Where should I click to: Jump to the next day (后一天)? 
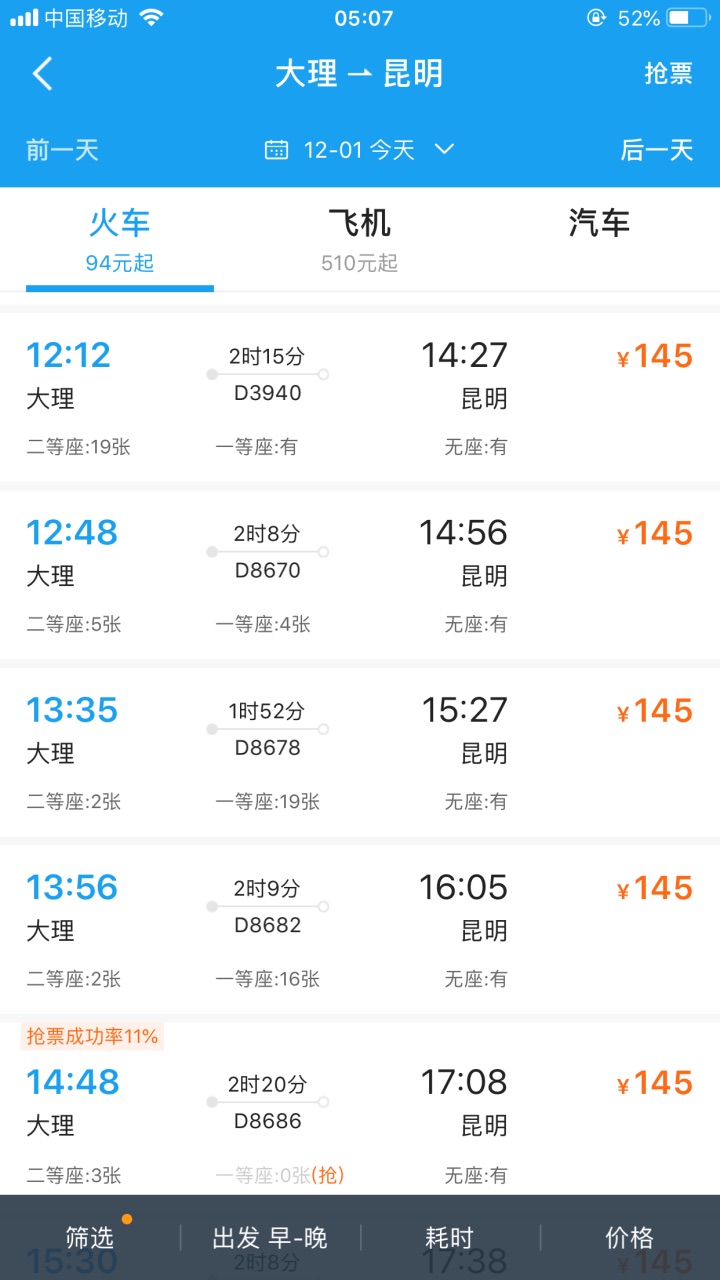656,150
